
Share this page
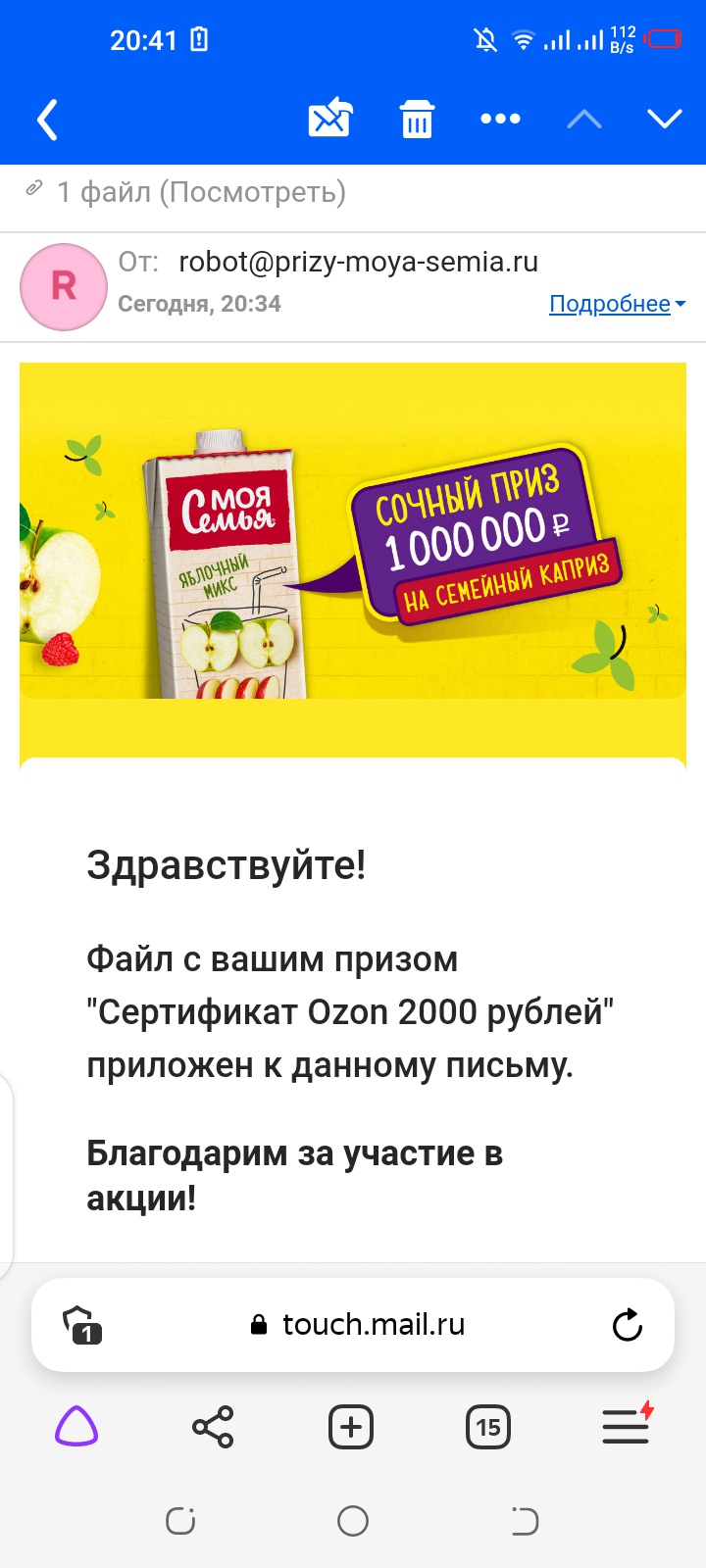pos(213,1427)
